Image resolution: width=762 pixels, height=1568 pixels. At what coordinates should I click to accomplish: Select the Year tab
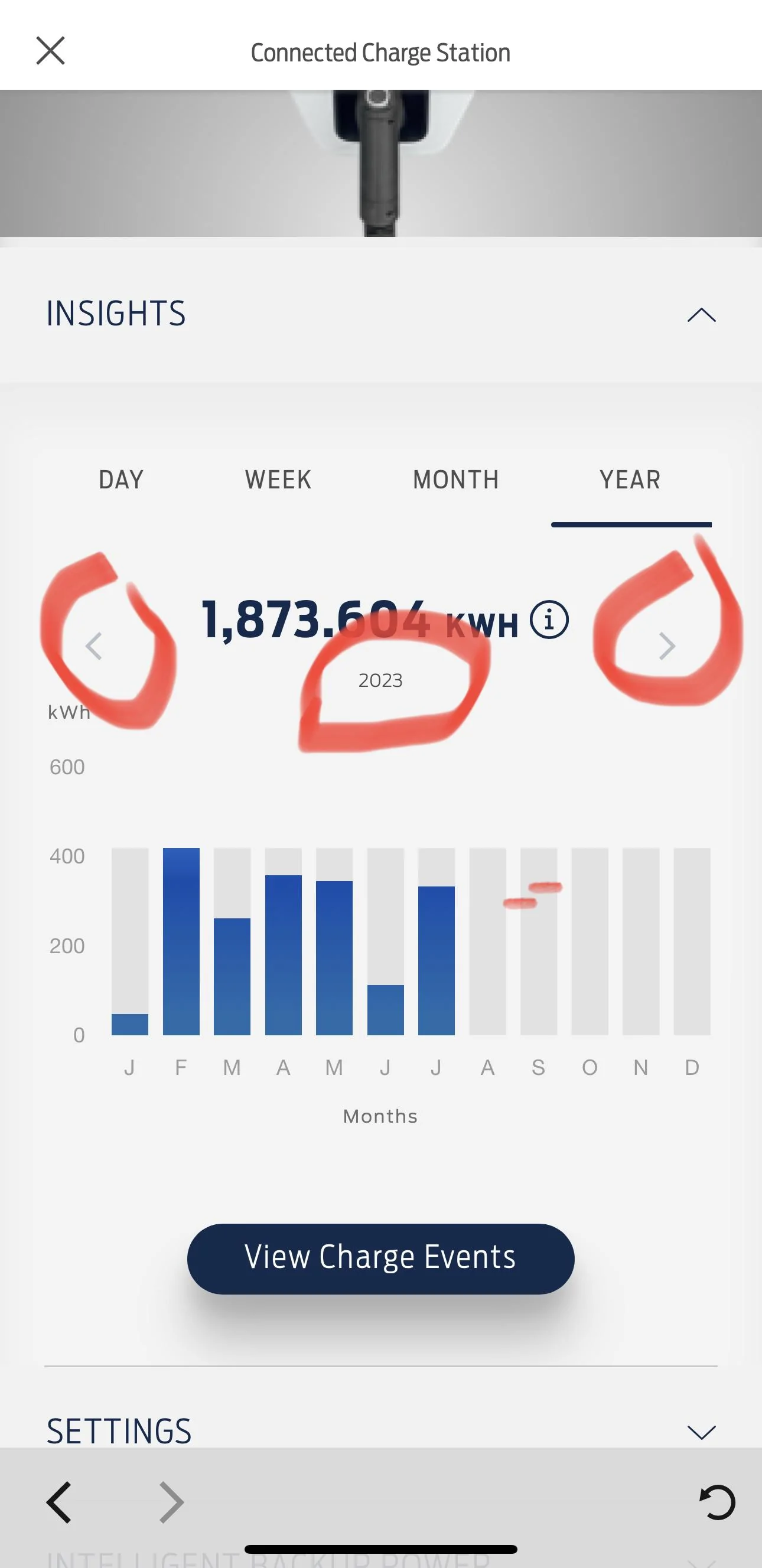point(630,480)
